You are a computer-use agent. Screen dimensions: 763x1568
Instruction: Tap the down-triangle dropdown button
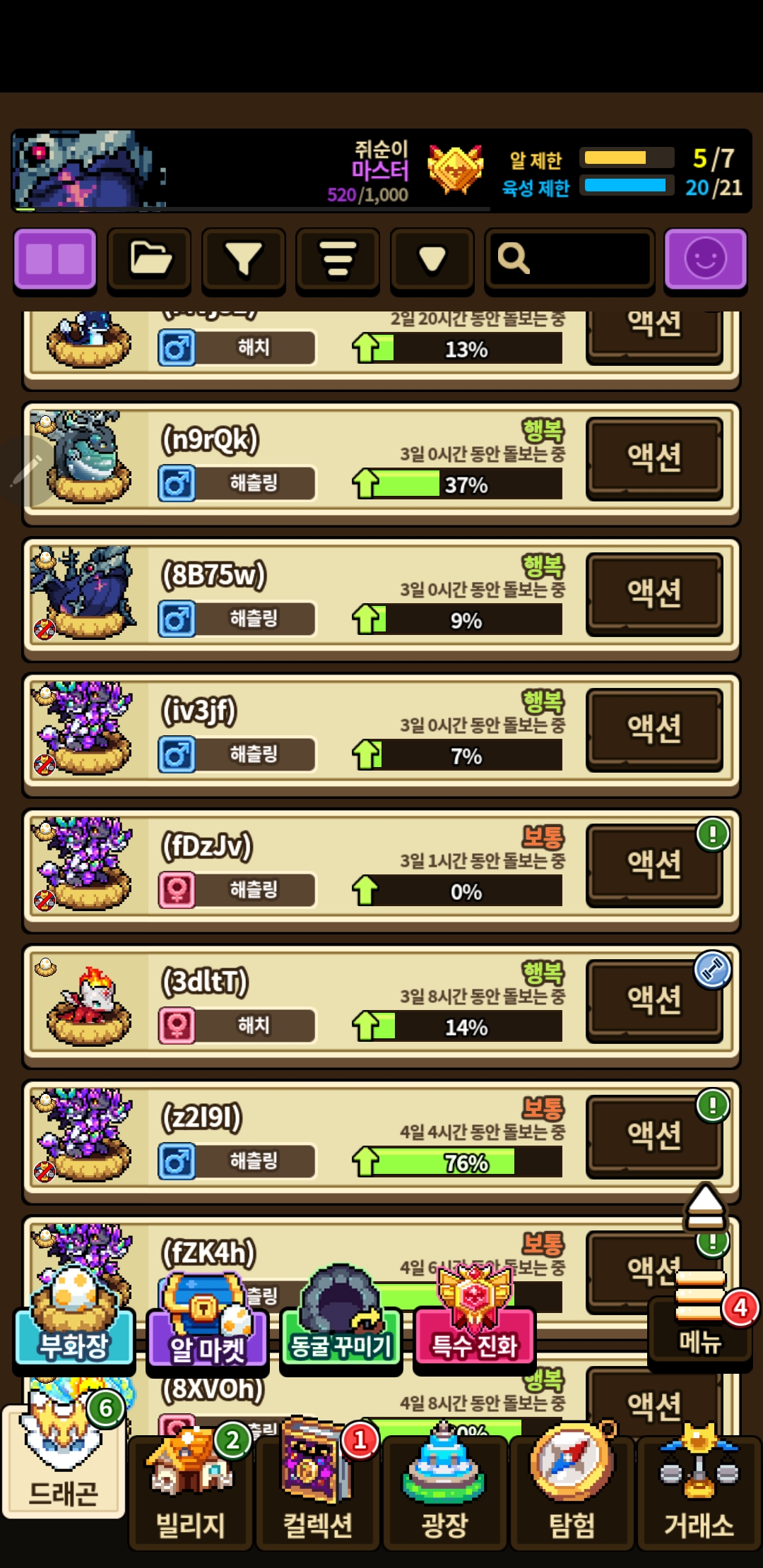432,259
